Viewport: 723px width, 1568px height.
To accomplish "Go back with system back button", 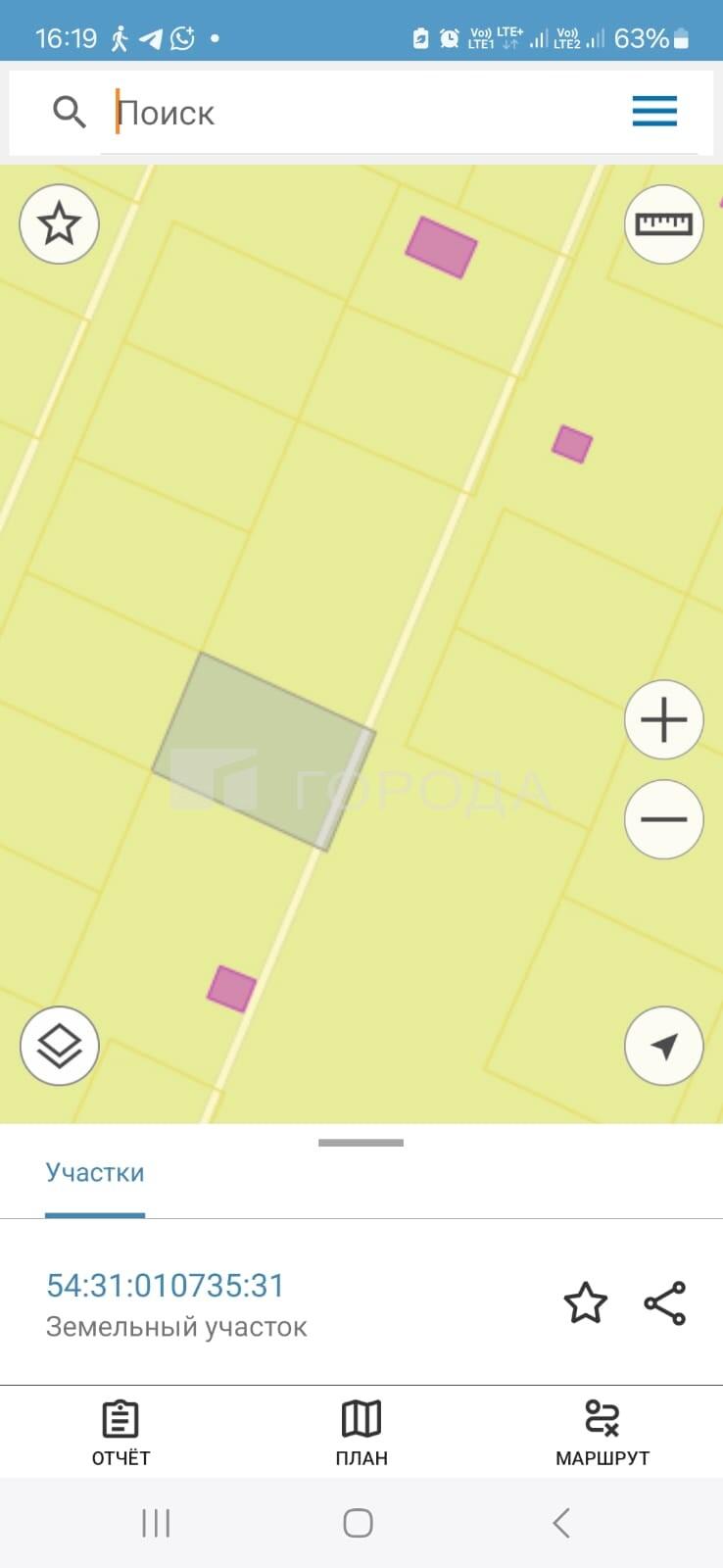I will 560,1523.
